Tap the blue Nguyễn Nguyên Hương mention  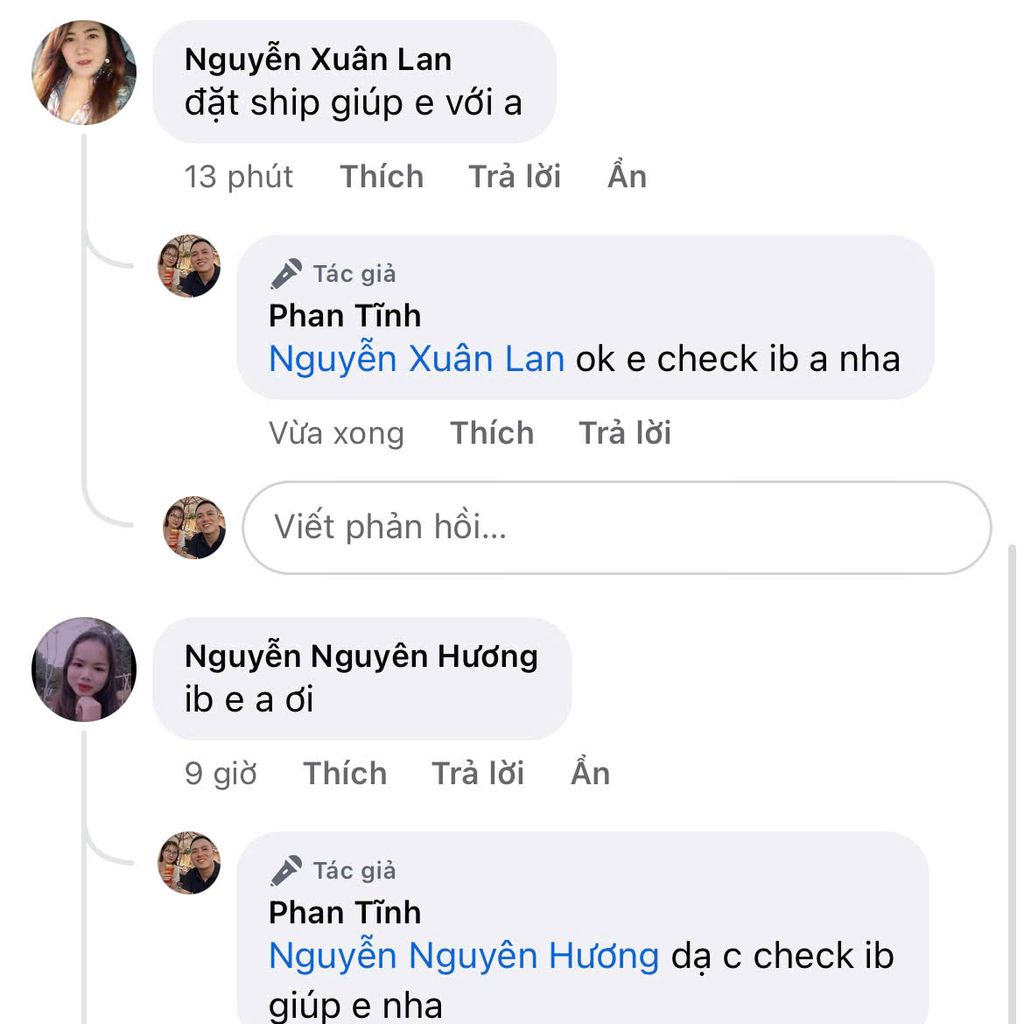[463, 956]
